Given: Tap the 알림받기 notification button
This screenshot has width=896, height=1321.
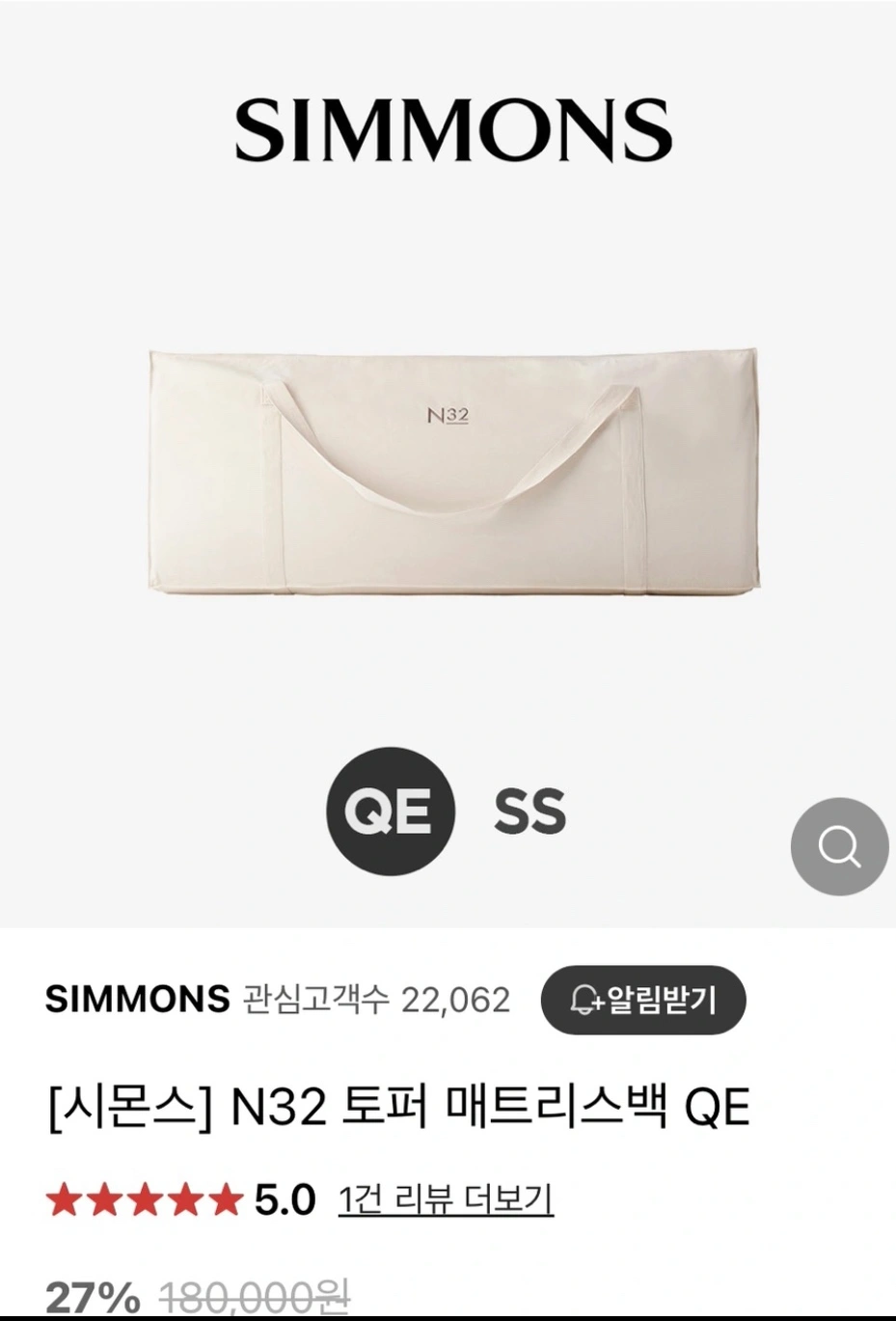Looking at the screenshot, I should point(643,1000).
